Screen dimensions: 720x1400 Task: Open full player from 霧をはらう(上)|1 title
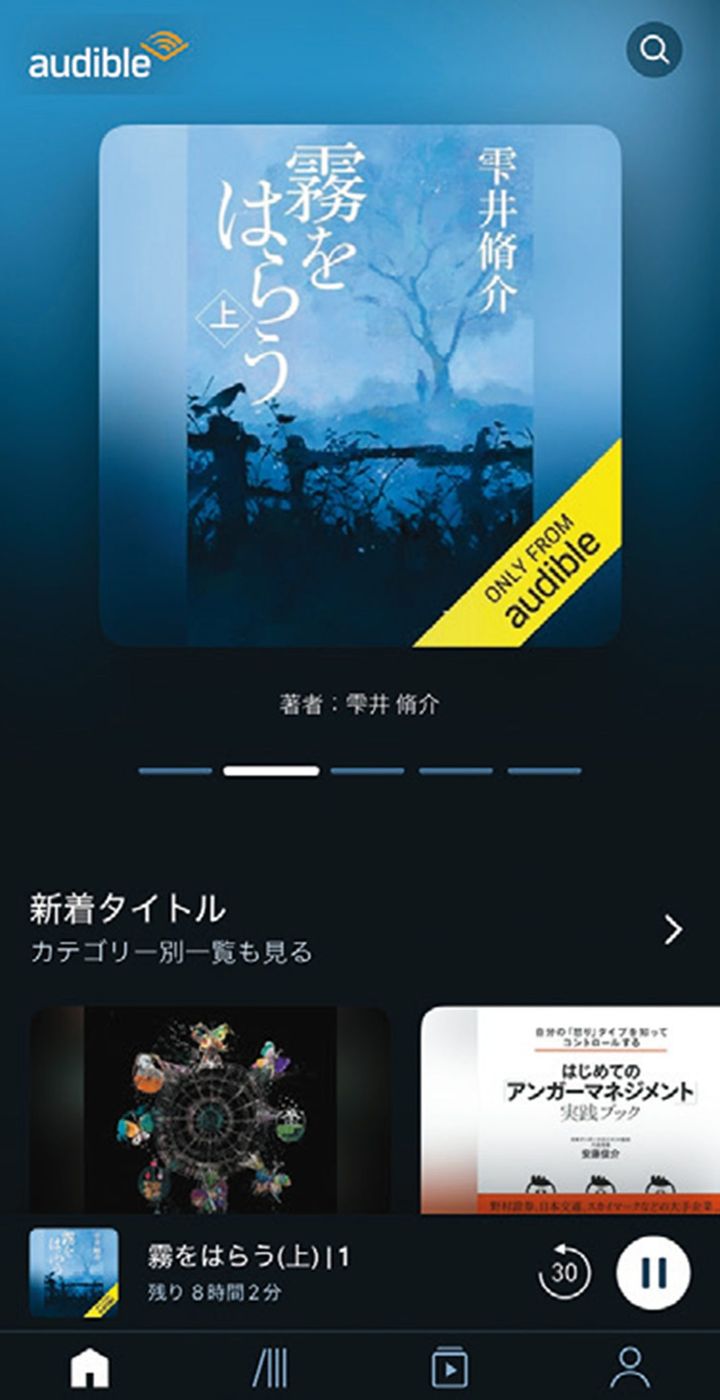(250, 1253)
